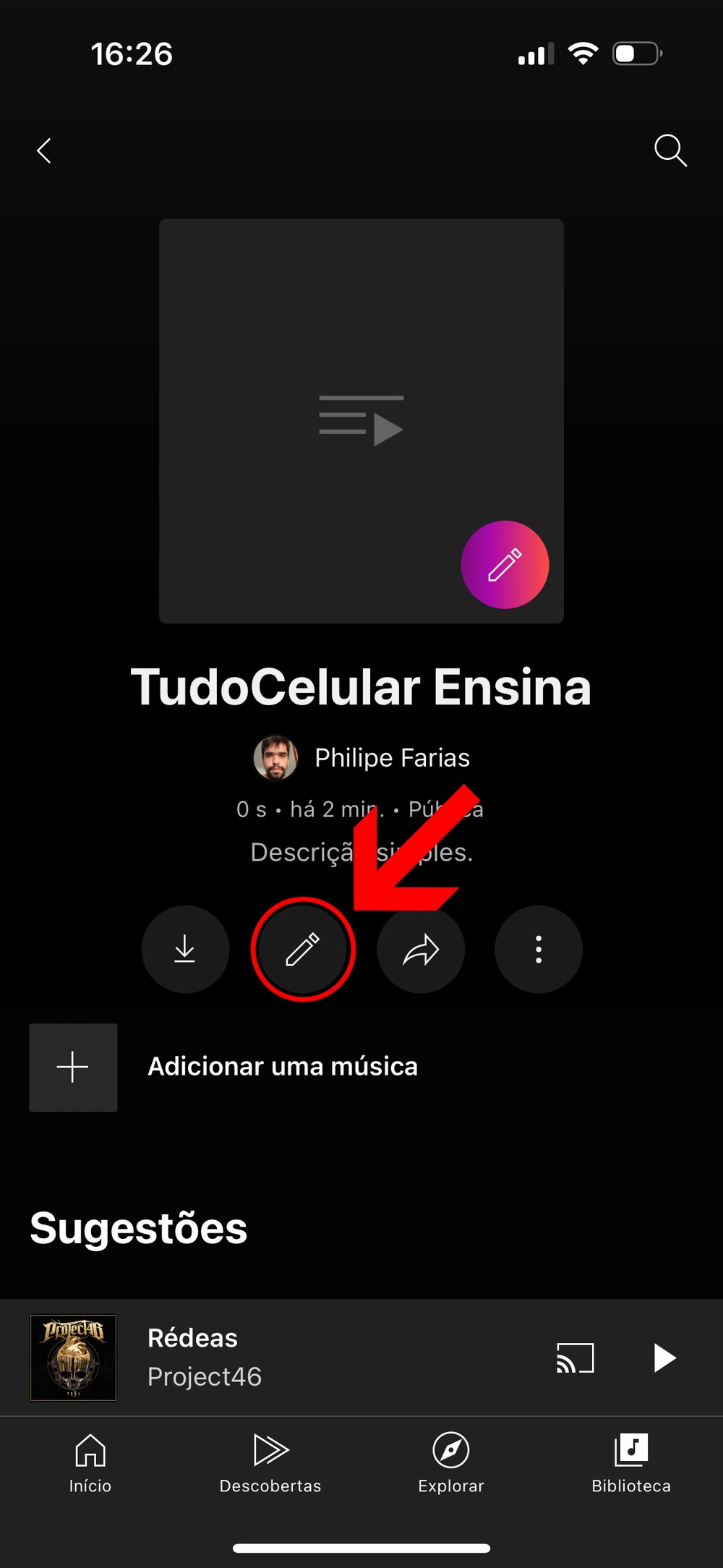Play Rédeas by Project46
Screen dimensions: 723x1568
click(x=664, y=1358)
